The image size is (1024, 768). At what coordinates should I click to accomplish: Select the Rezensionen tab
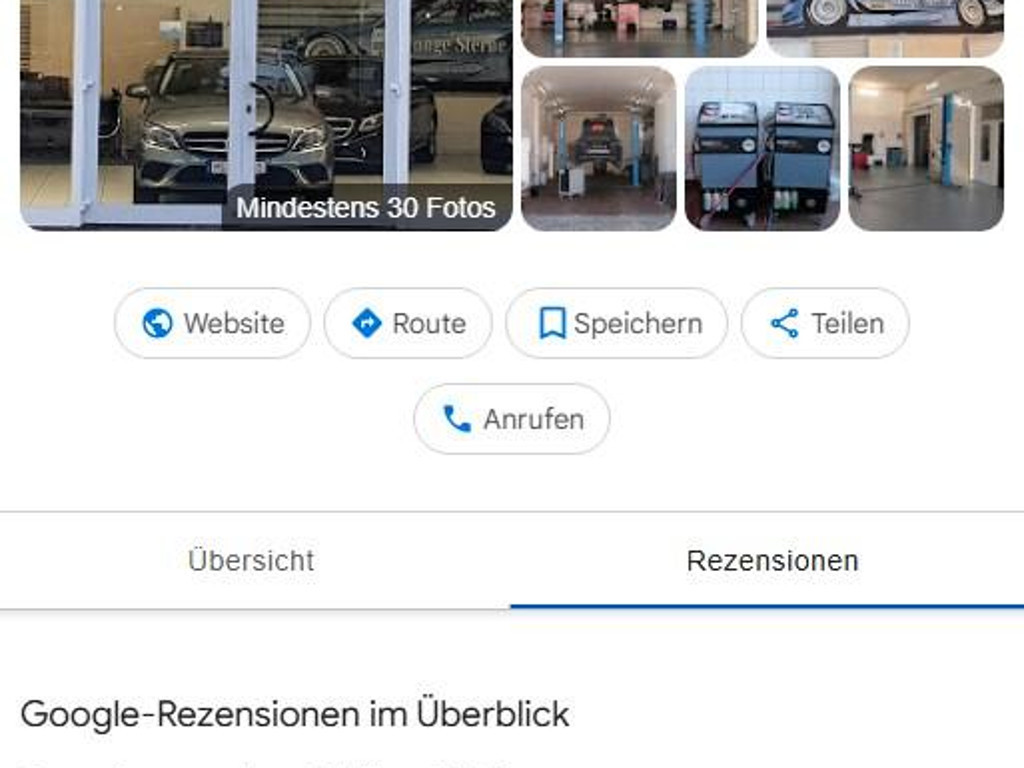pyautogui.click(x=771, y=560)
